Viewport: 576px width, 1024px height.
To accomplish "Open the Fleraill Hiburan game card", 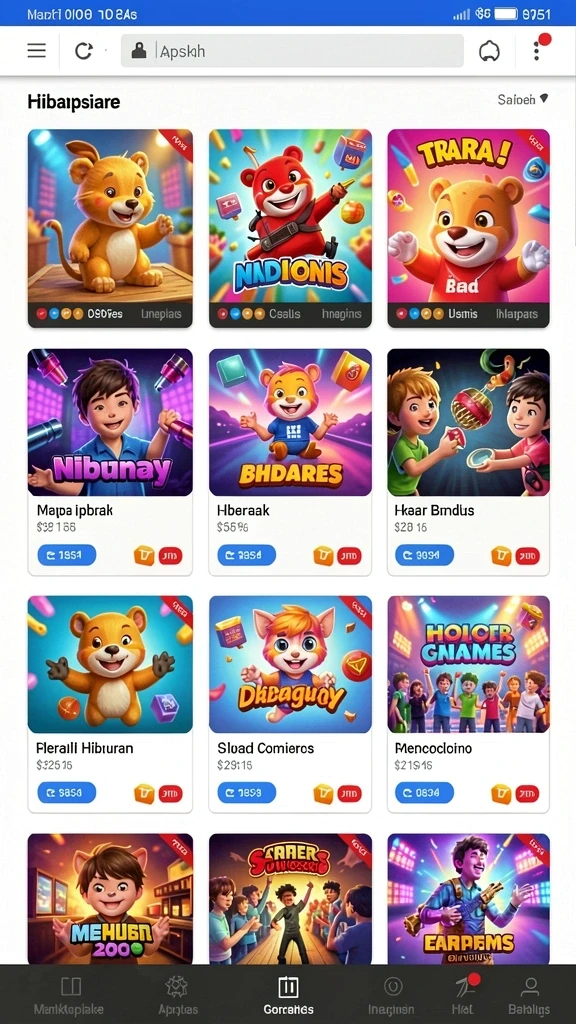I will (x=110, y=703).
